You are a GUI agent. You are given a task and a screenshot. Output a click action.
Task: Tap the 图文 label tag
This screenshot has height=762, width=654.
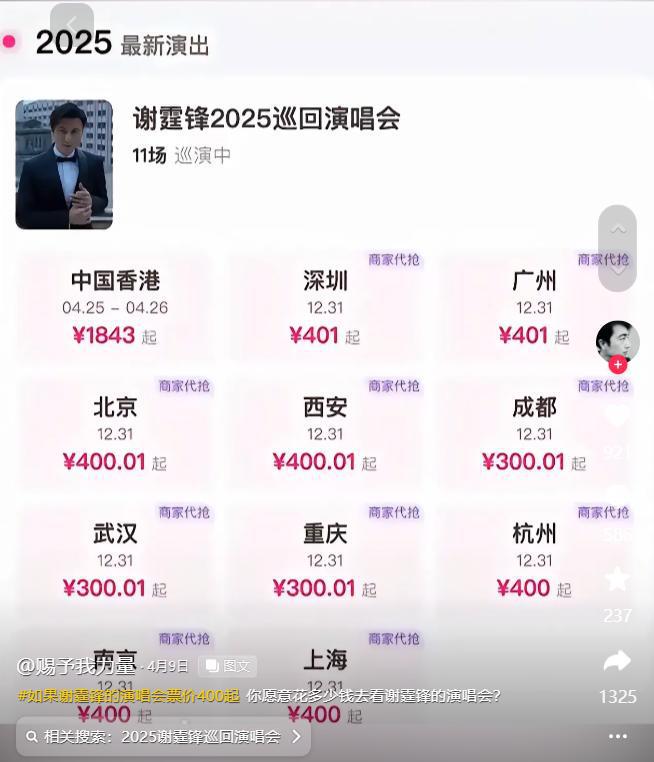(228, 666)
